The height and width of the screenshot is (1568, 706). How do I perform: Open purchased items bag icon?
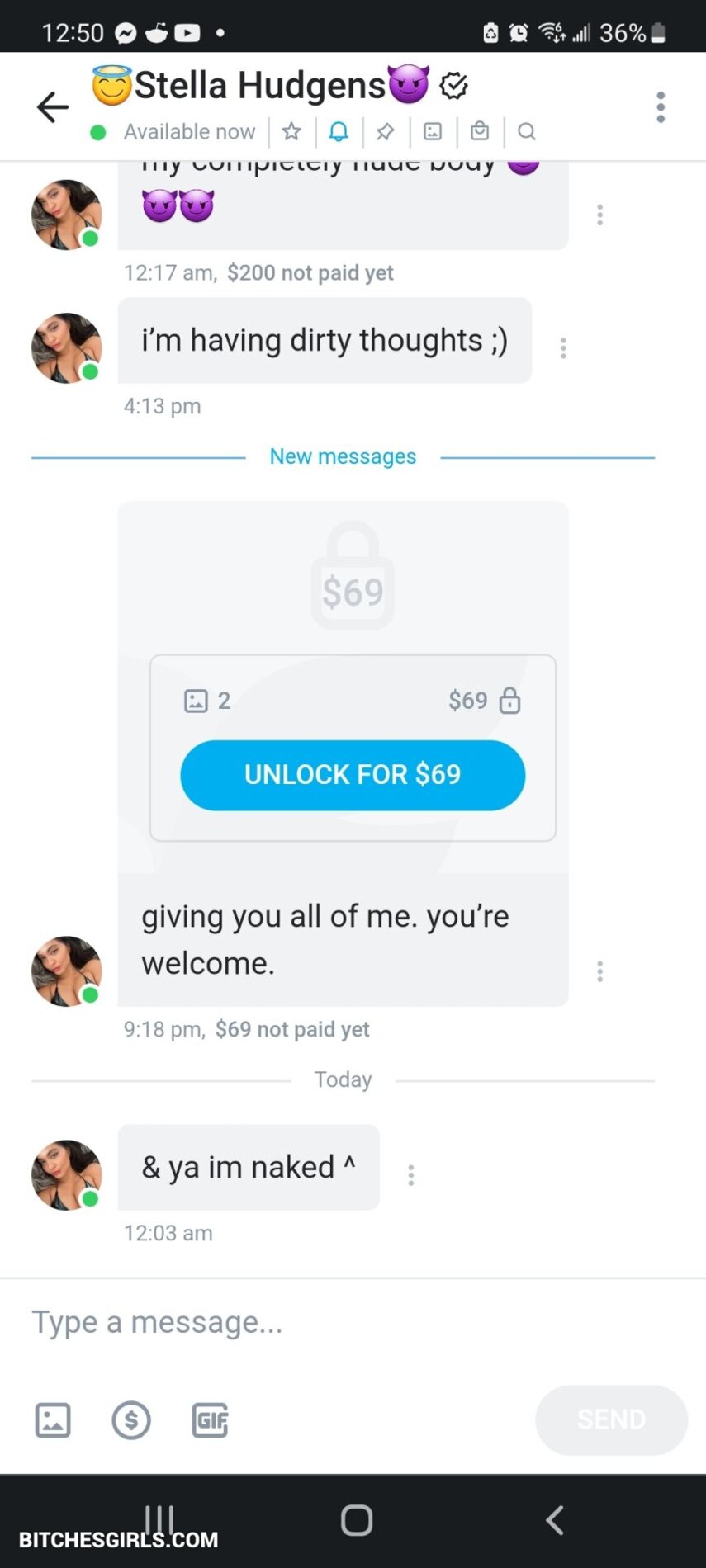(x=480, y=131)
